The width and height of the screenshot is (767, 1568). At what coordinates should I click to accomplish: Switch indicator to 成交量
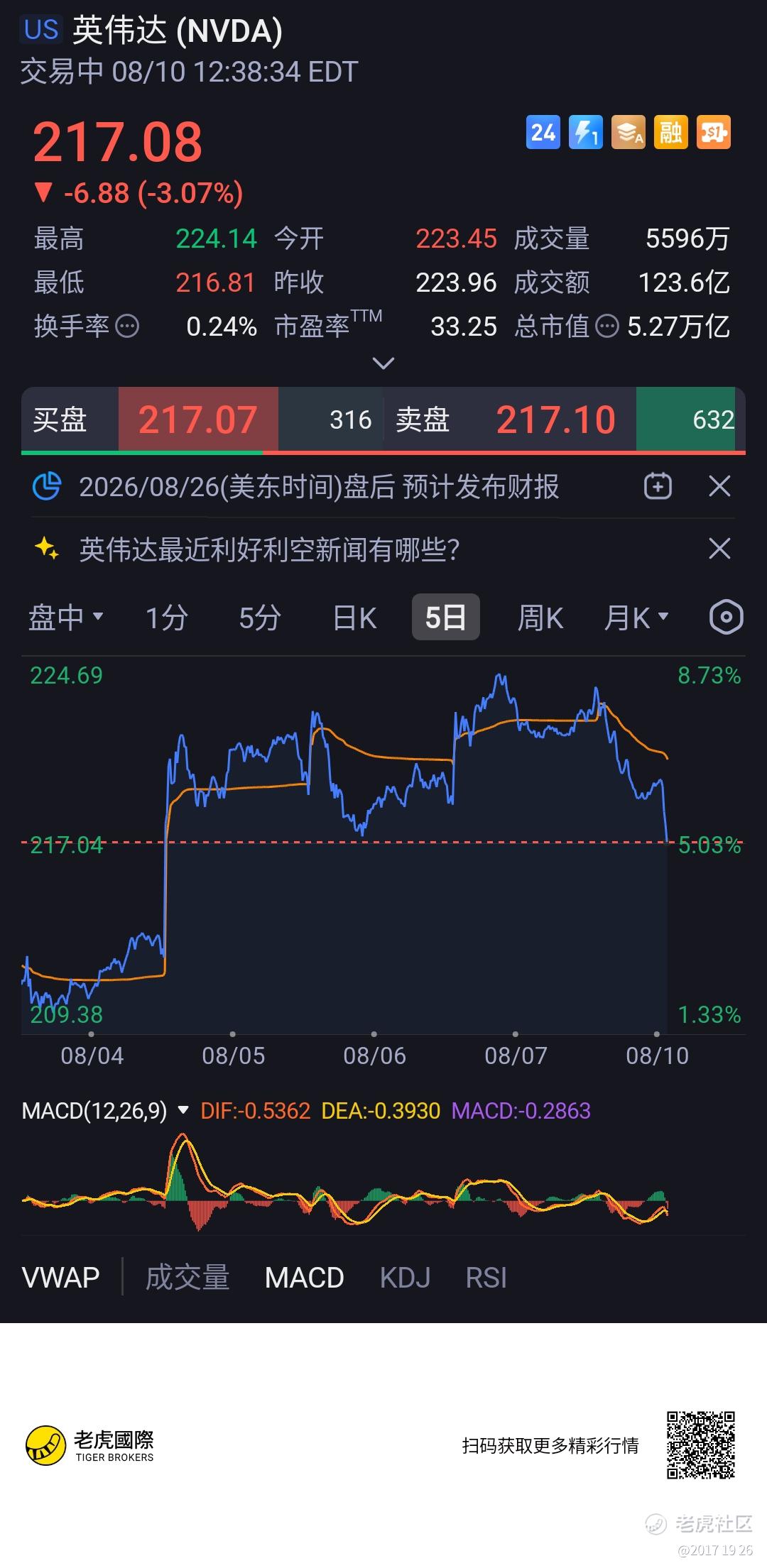pos(187,1278)
